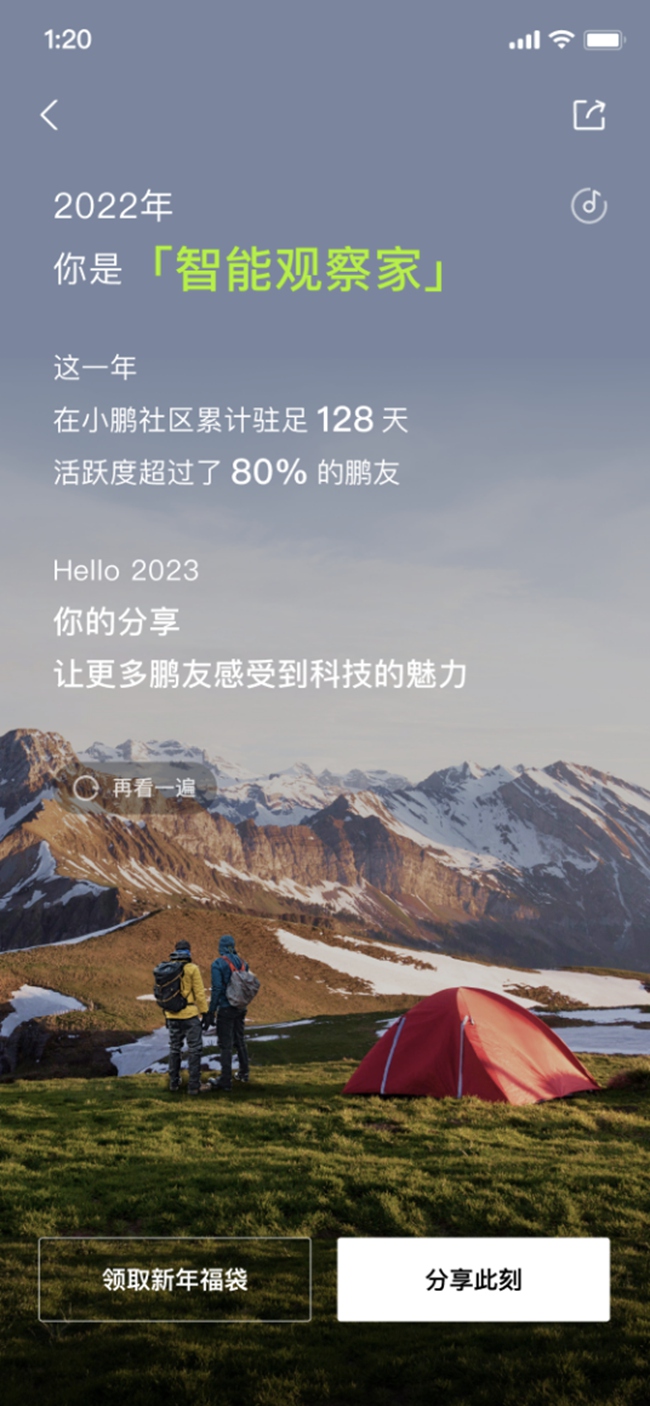Open the share icon in the top bar
Screen dimensions: 650x1406
point(589,115)
